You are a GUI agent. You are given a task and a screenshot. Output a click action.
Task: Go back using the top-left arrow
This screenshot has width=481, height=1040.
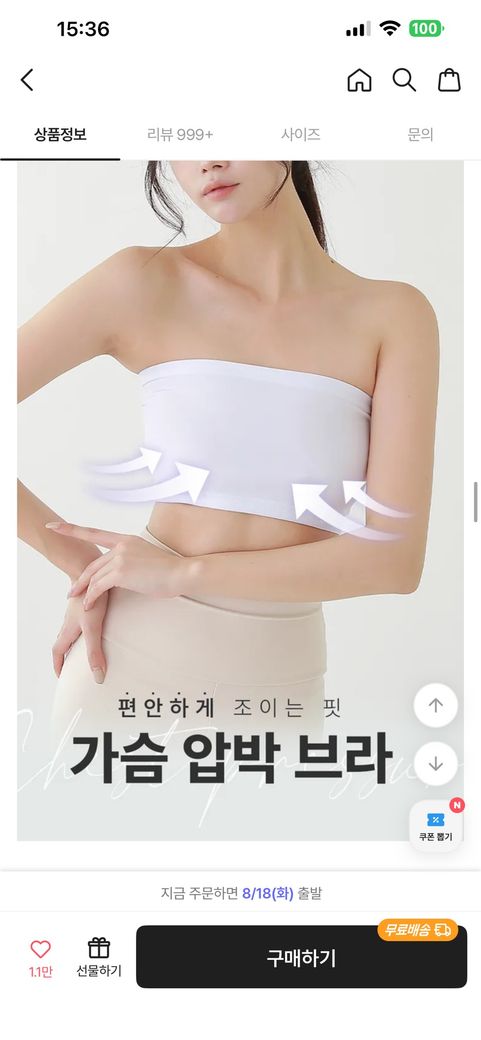pos(27,80)
